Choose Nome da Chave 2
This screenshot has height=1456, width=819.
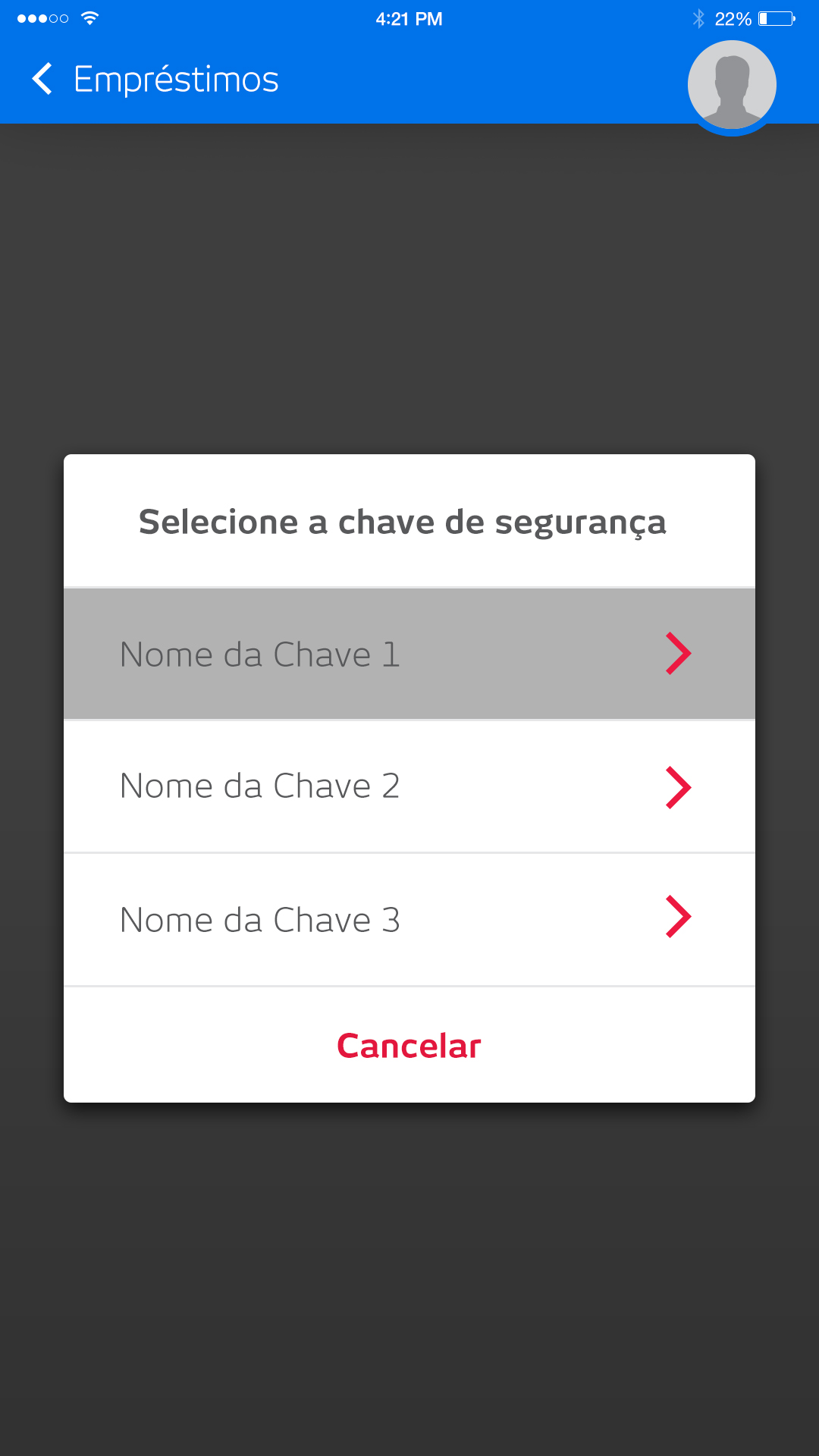(x=409, y=786)
